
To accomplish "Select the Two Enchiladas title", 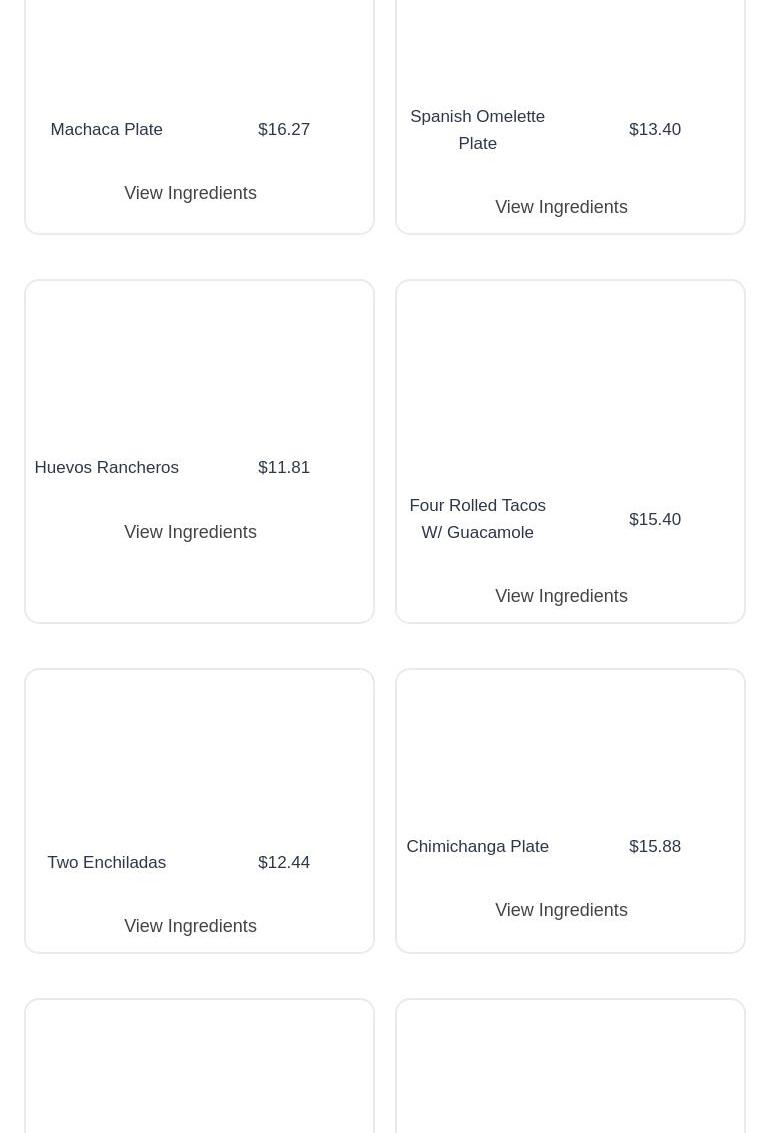I will 106,862.
